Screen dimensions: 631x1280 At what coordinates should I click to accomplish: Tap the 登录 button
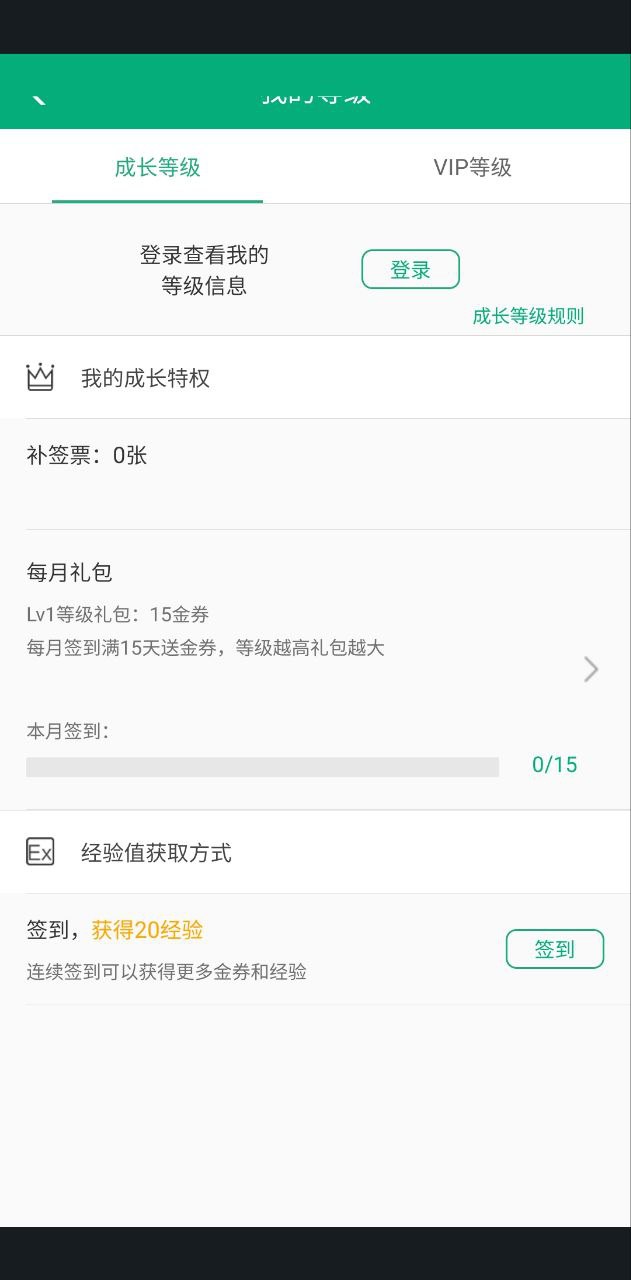pos(410,269)
